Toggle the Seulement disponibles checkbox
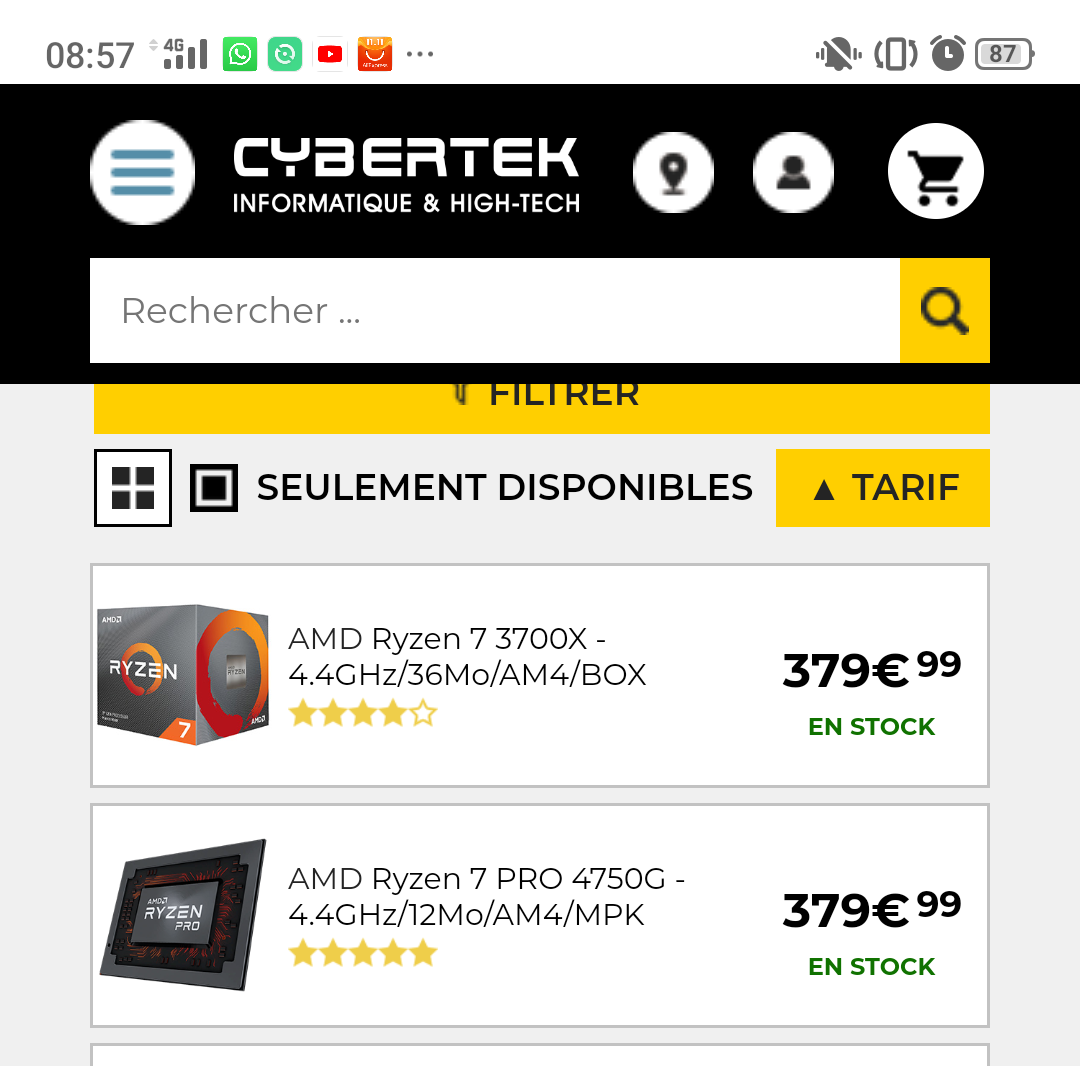This screenshot has height=1066, width=1080. tap(214, 488)
